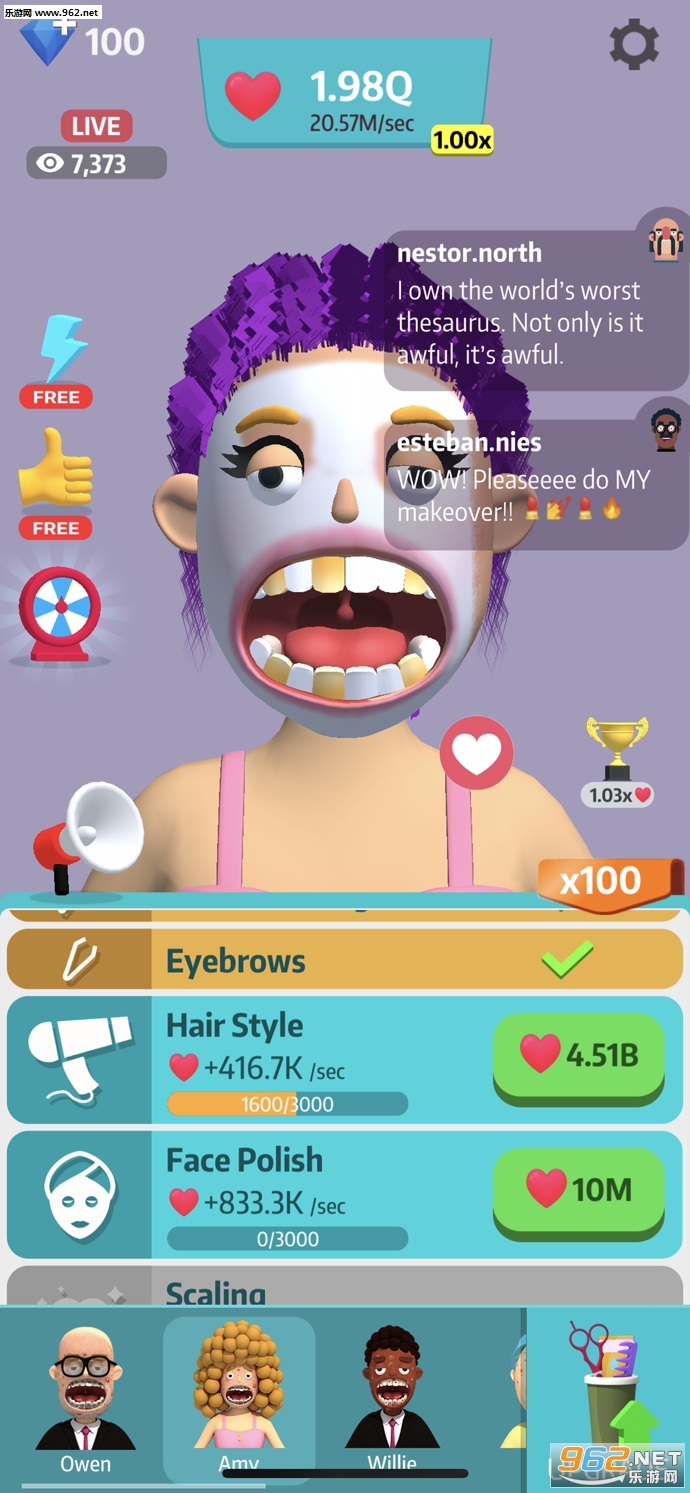Add more diamonds via the gem counter
690x1493 pixels.
coord(50,40)
